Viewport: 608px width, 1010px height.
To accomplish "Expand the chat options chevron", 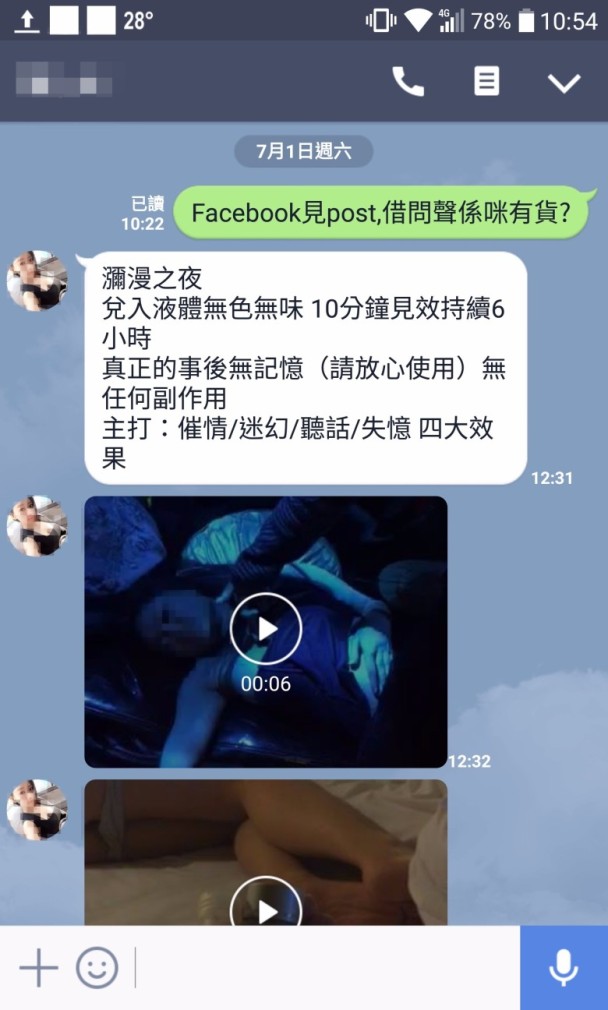I will coord(564,82).
